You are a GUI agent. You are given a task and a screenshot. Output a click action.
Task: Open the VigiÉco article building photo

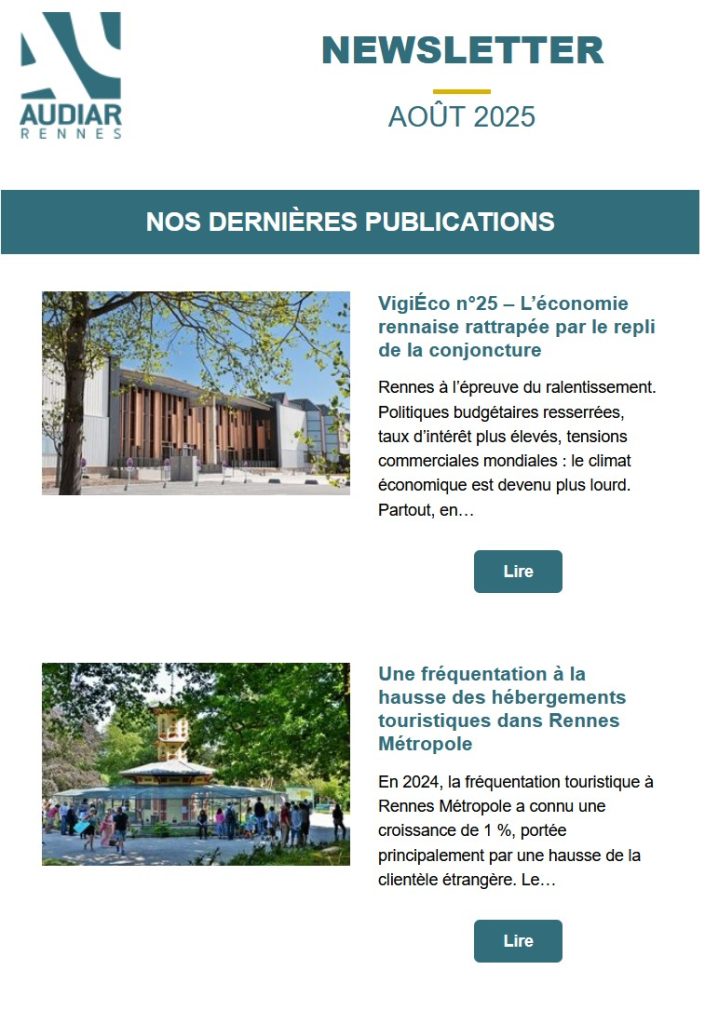196,393
